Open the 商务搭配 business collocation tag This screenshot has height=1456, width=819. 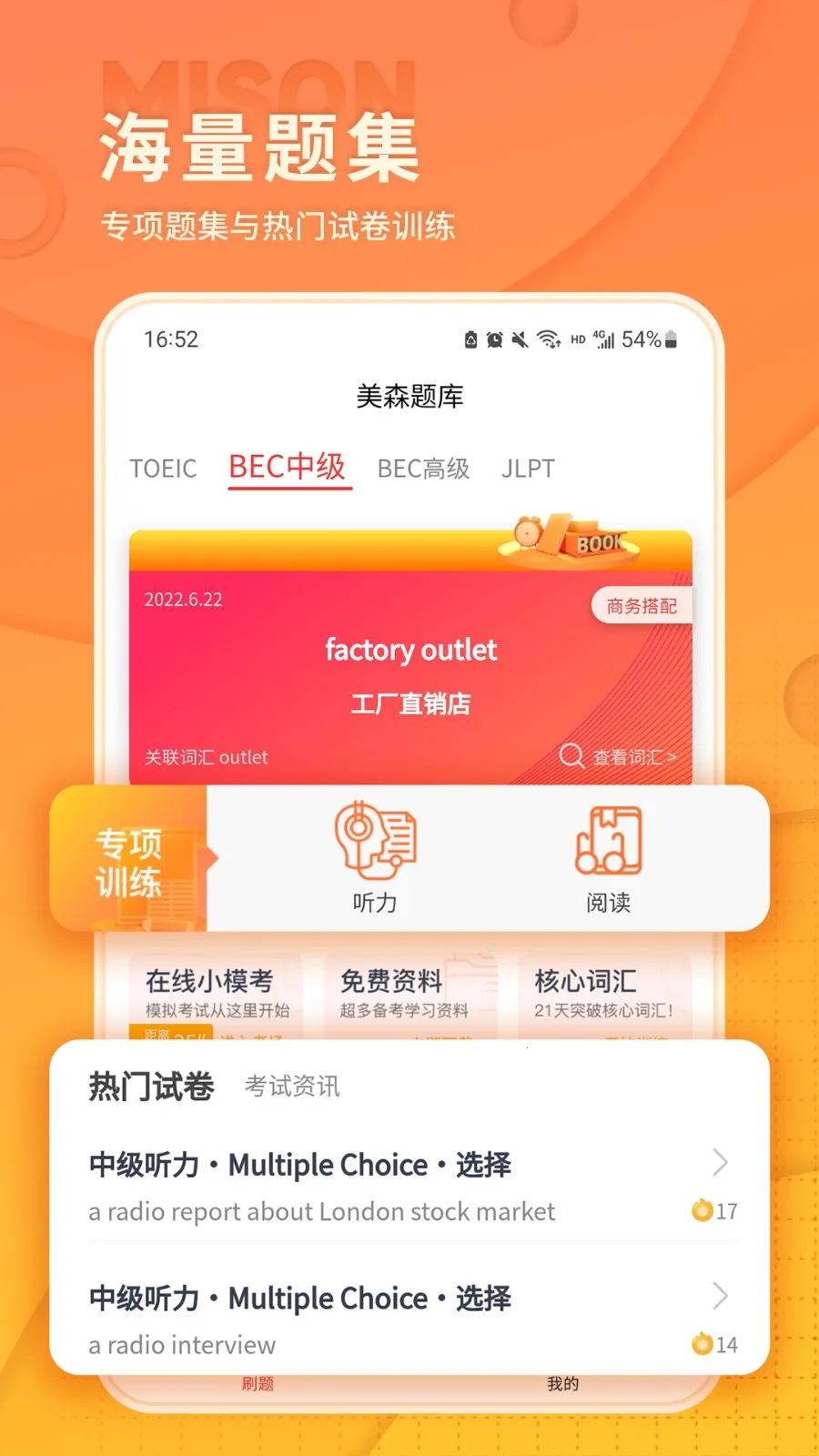pos(642,605)
